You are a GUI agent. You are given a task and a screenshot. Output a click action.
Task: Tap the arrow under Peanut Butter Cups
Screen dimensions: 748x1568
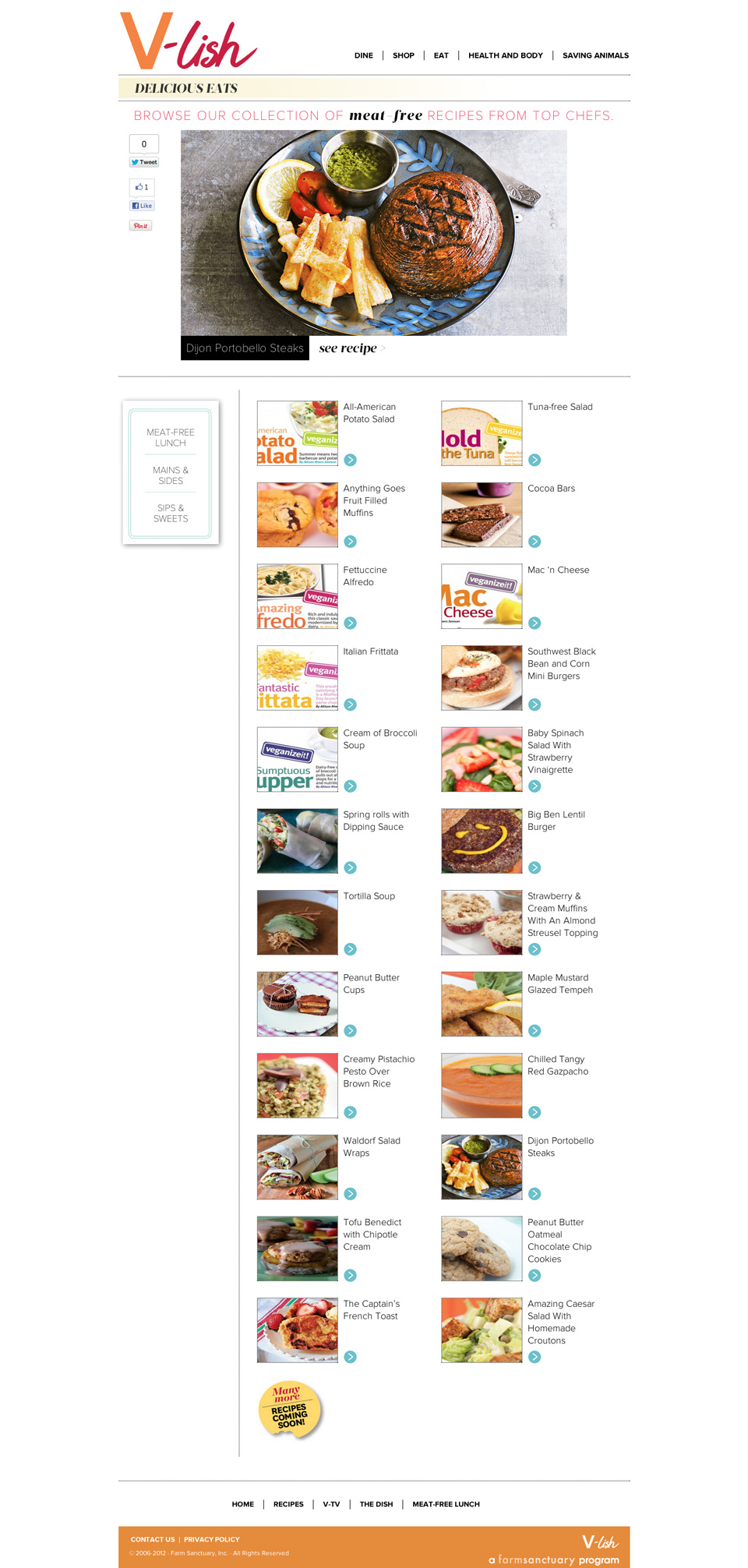(351, 1030)
